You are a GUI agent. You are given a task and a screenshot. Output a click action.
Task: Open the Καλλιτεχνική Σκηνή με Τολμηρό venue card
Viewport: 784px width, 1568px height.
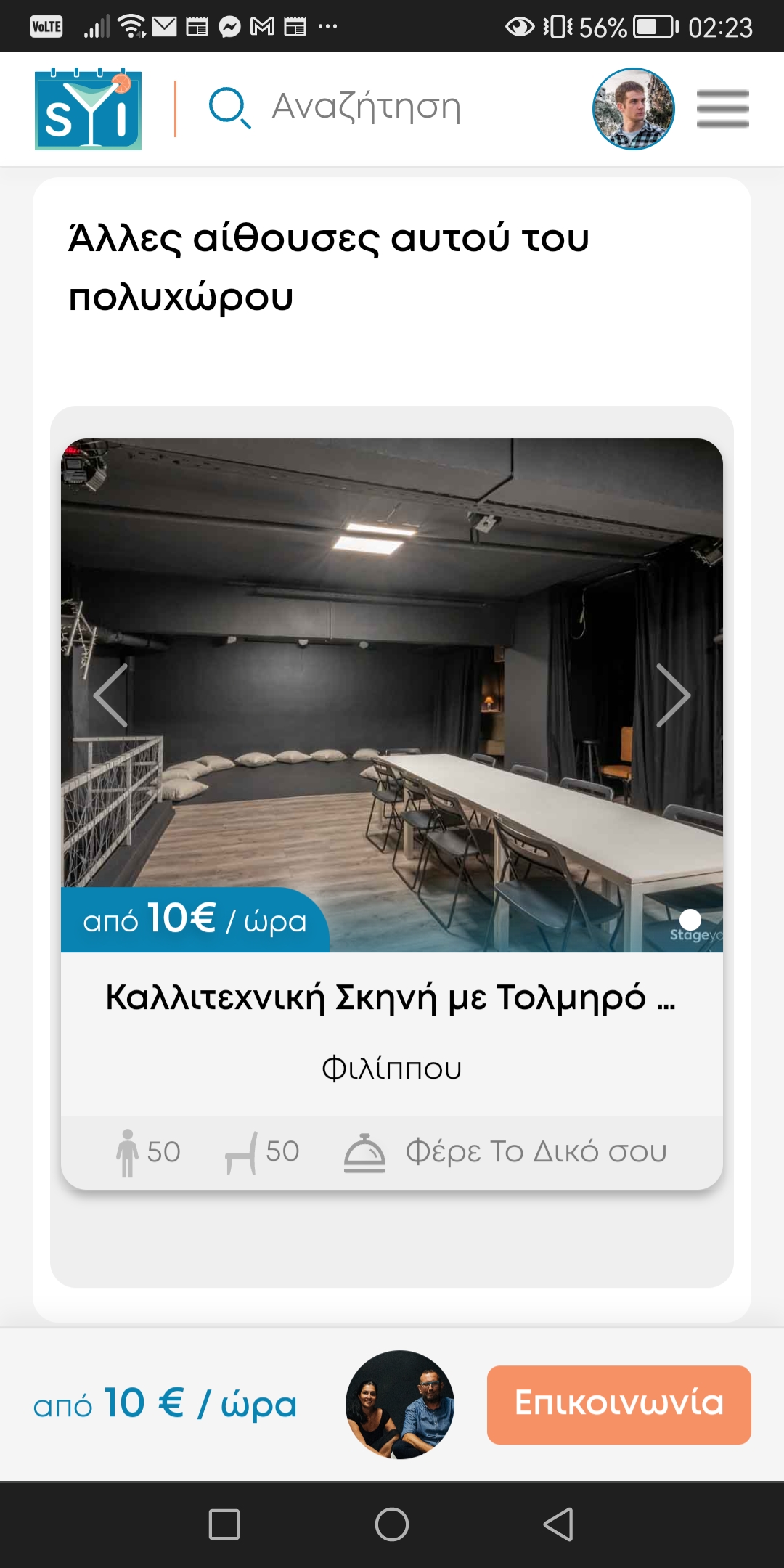click(x=391, y=997)
